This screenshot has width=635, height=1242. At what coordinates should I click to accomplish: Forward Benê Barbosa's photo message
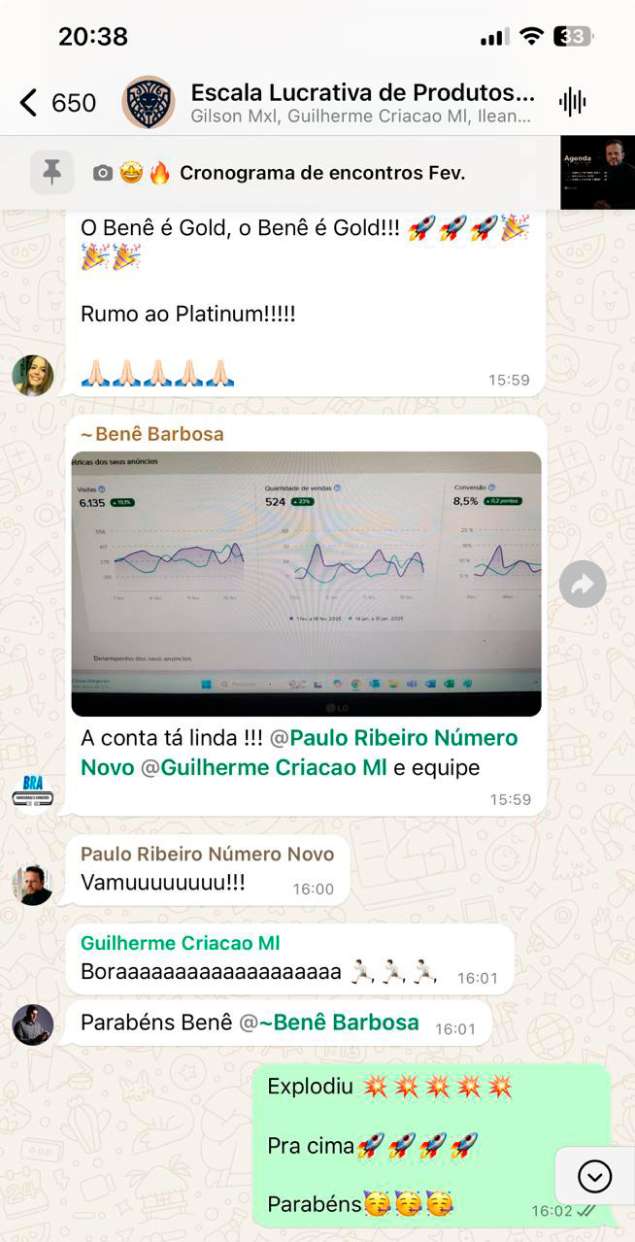(x=583, y=584)
